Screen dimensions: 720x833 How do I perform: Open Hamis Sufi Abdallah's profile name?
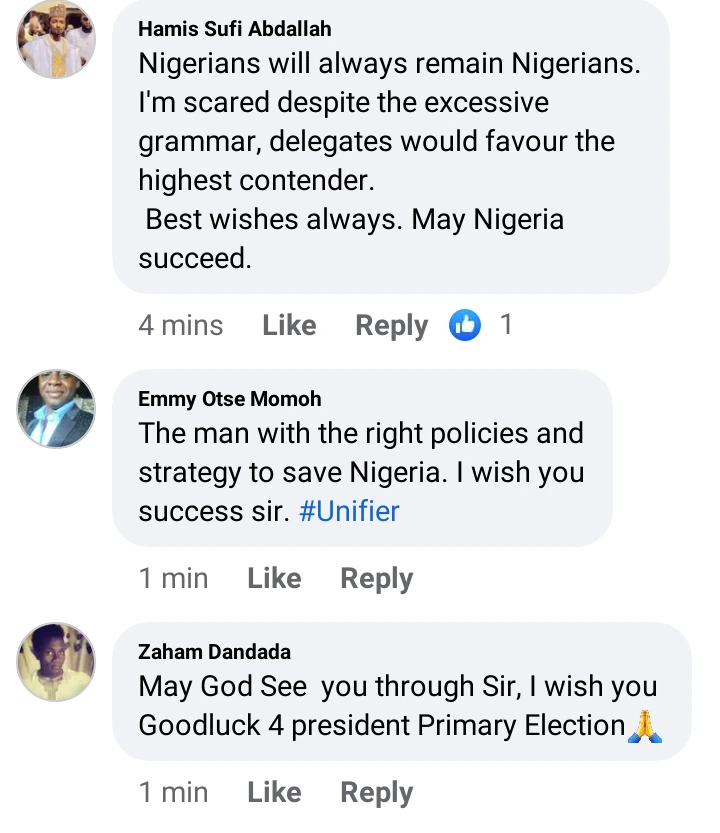(234, 28)
